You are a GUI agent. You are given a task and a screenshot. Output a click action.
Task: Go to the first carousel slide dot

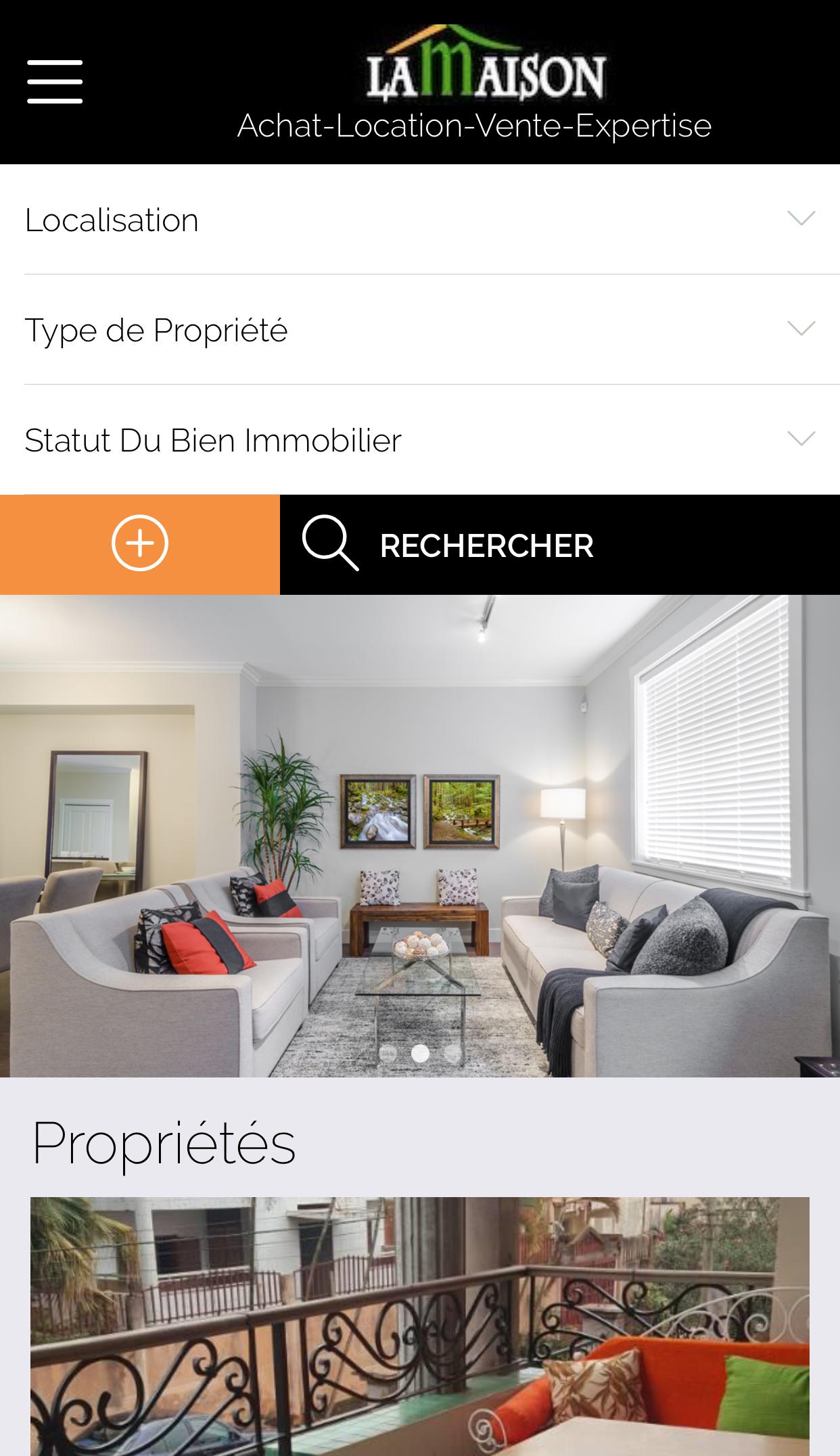388,1054
